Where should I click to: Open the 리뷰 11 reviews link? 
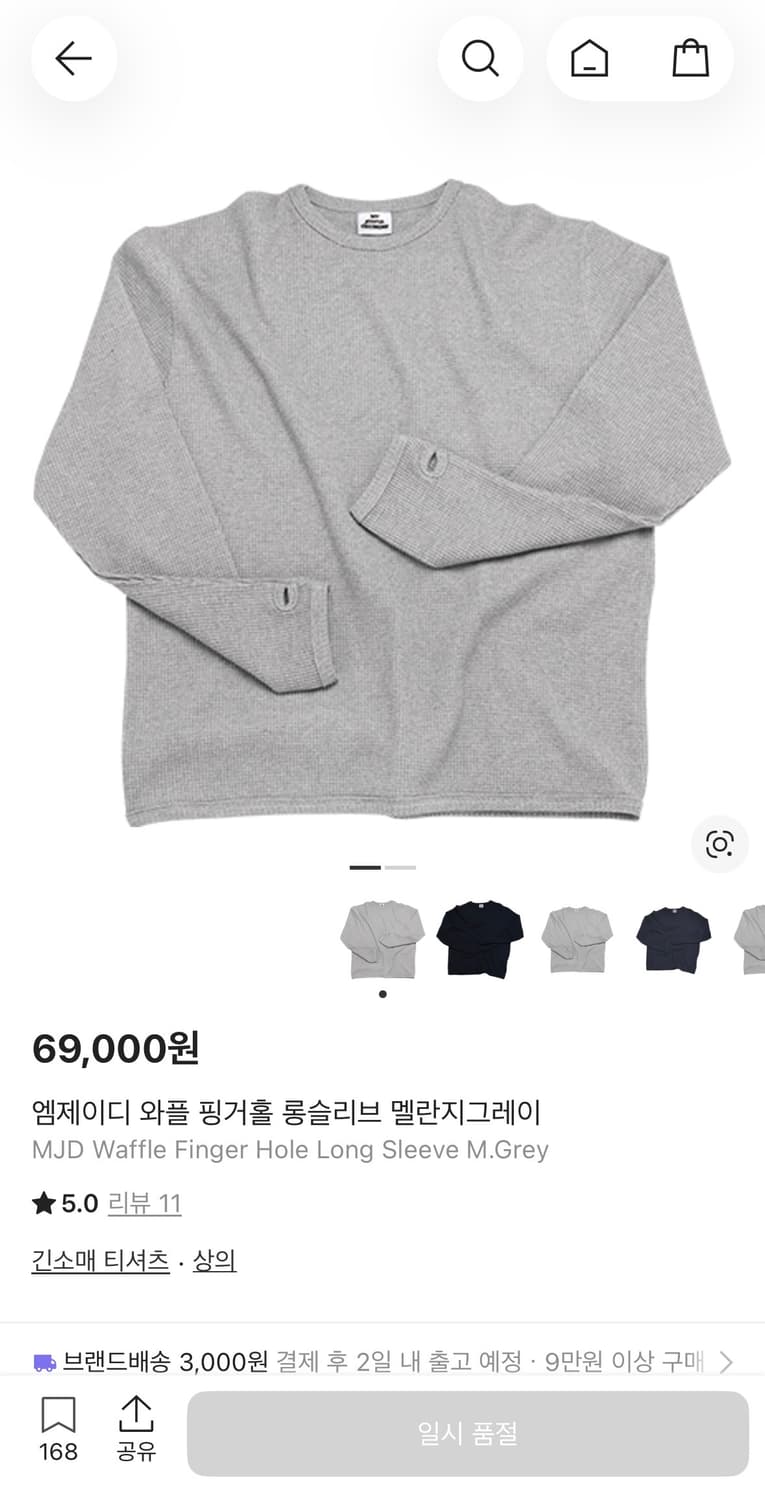pos(145,1204)
